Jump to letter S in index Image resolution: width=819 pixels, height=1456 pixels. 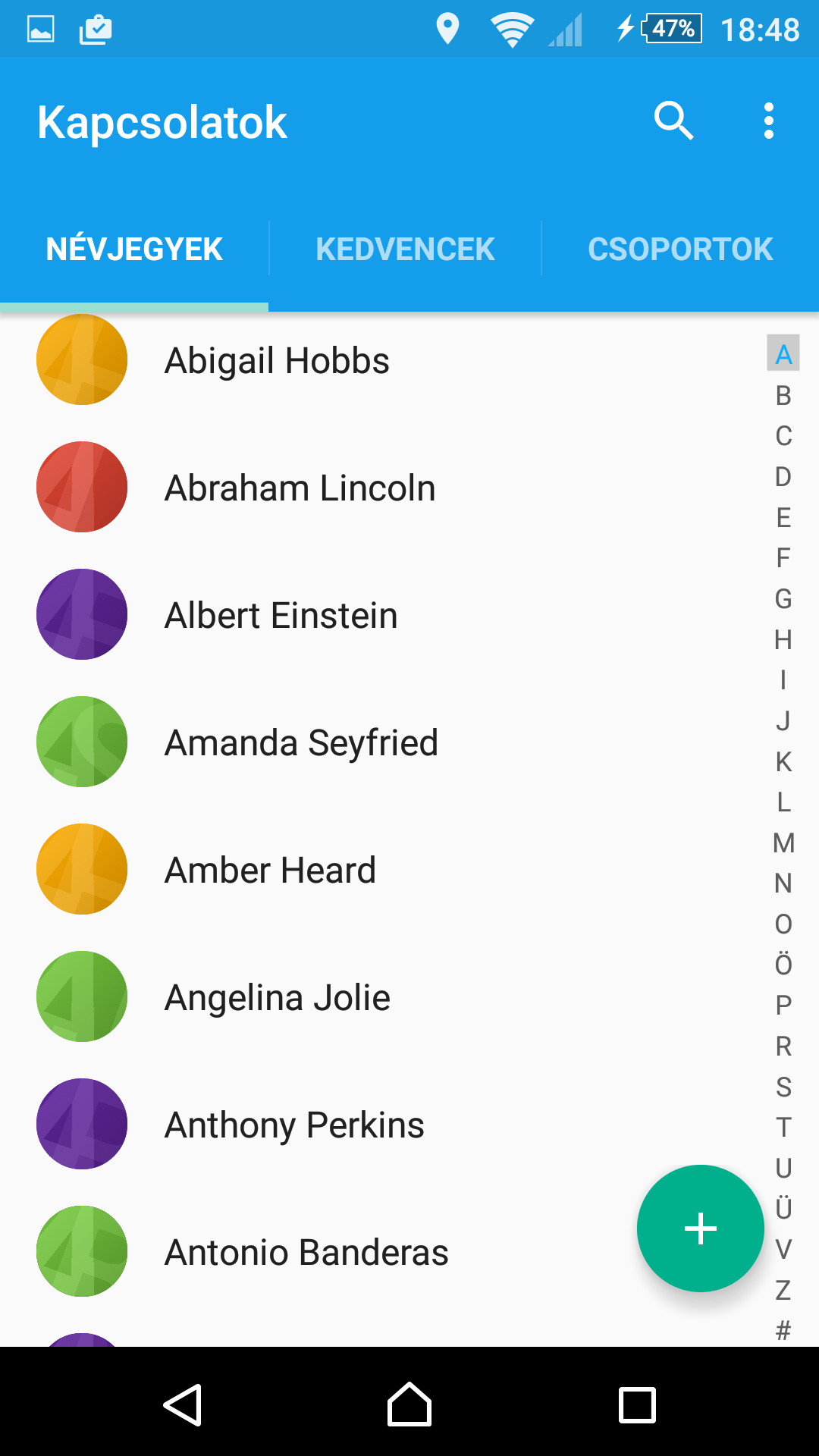coord(783,1087)
